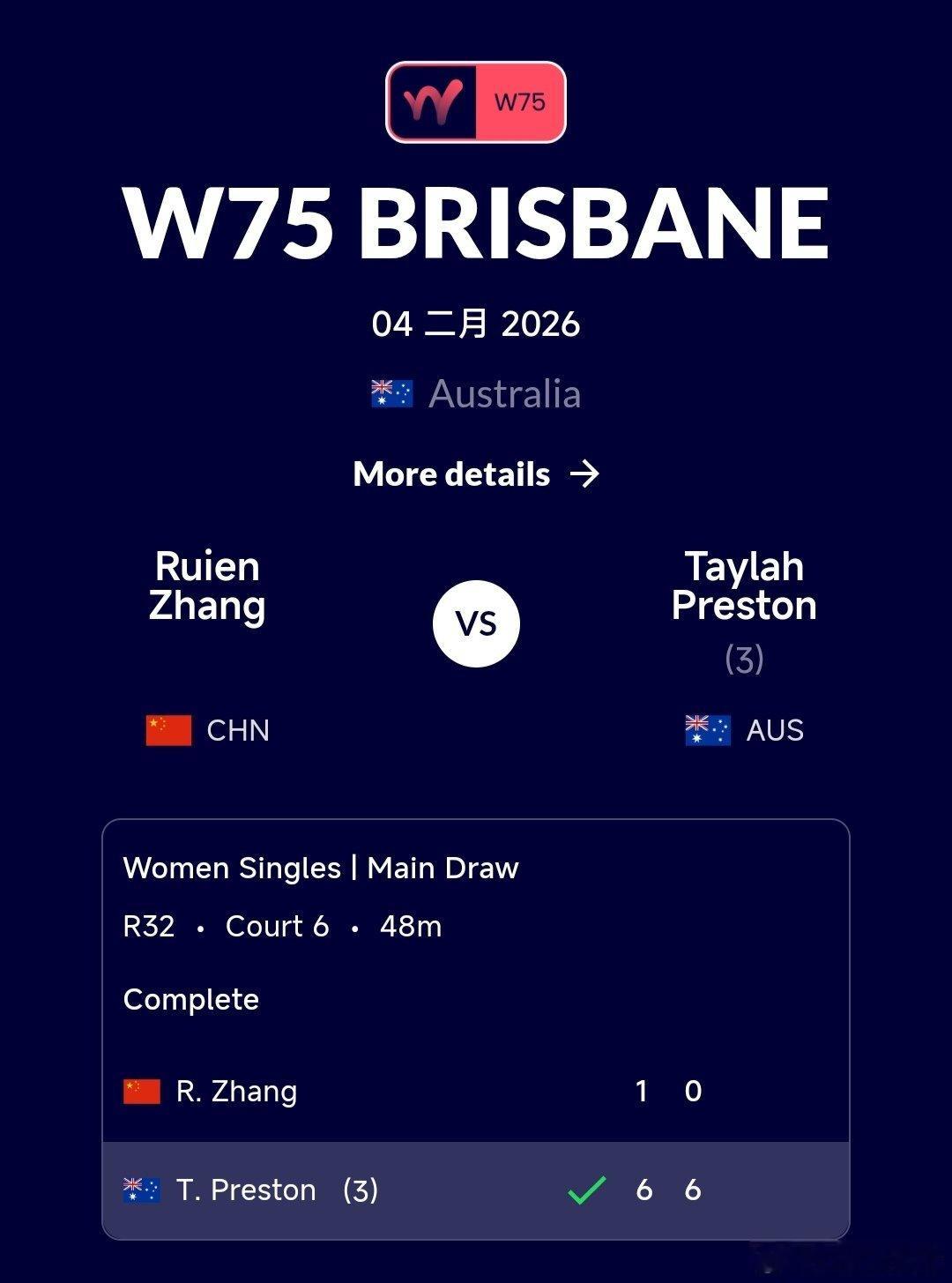Click the Australia flag beside T. Preston score row
This screenshot has width=952, height=1283.
coord(140,1189)
